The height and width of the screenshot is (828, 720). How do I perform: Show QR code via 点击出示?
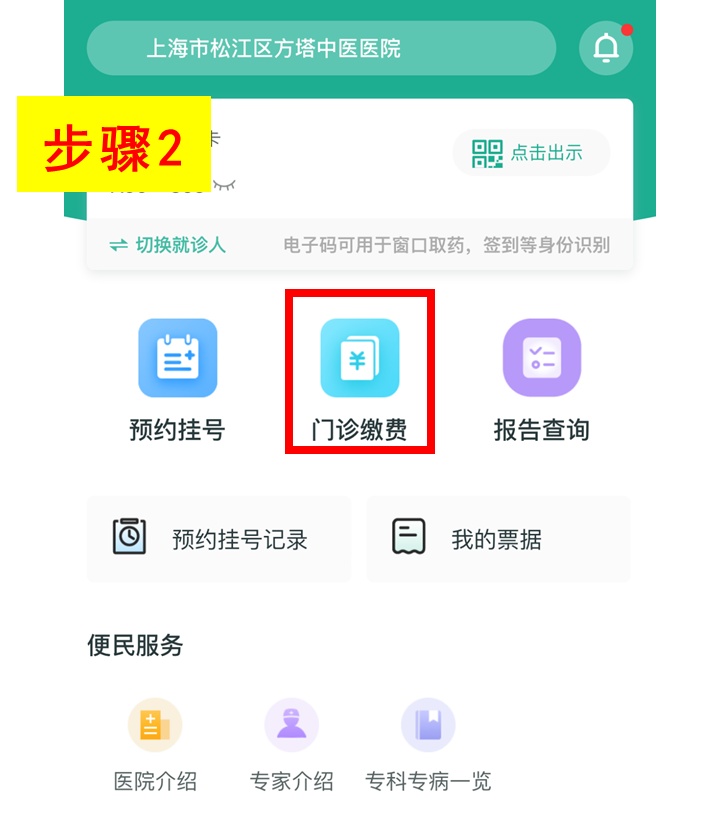(531, 153)
